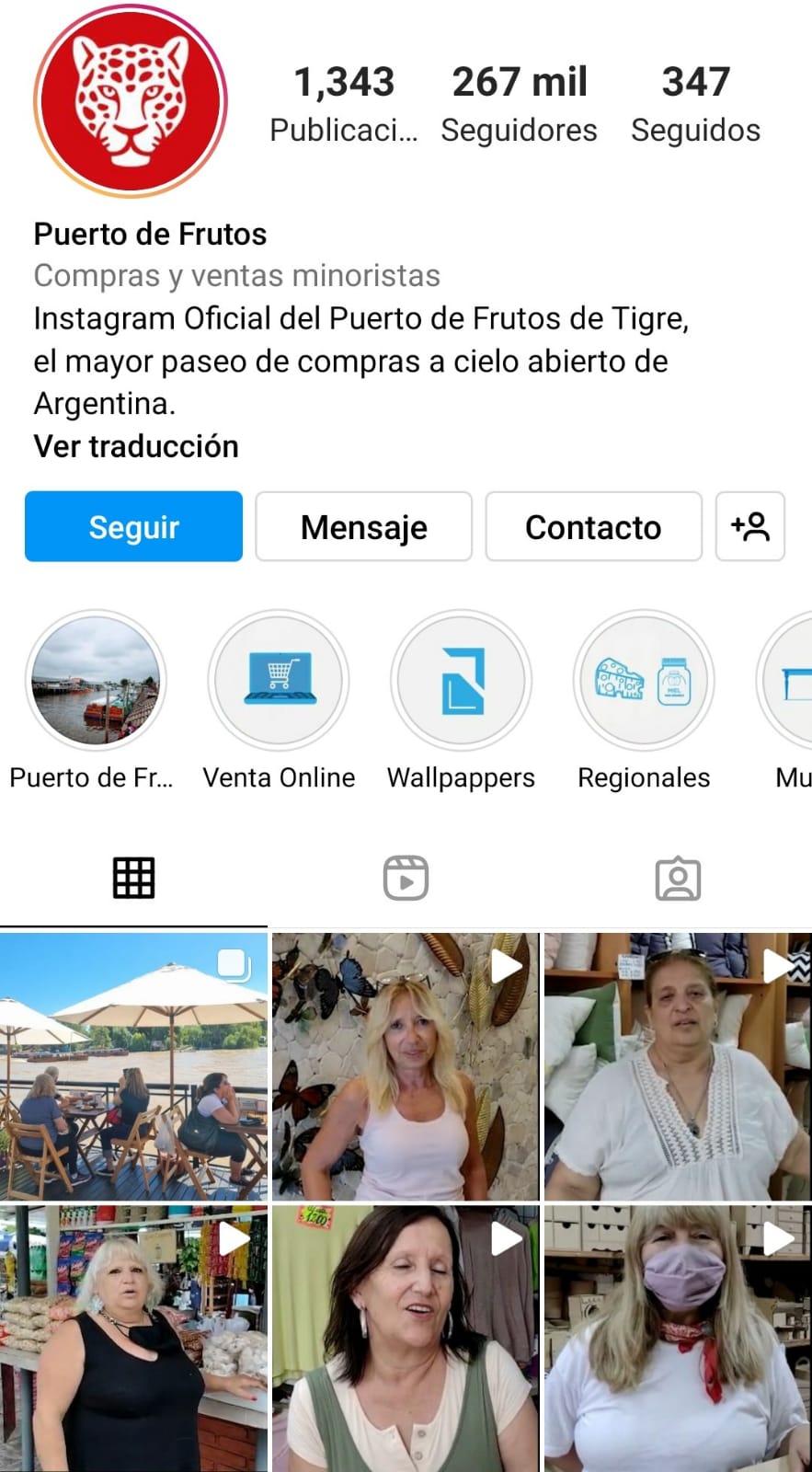Switch to the tagged photos tab
The image size is (812, 1472).
coord(678,878)
